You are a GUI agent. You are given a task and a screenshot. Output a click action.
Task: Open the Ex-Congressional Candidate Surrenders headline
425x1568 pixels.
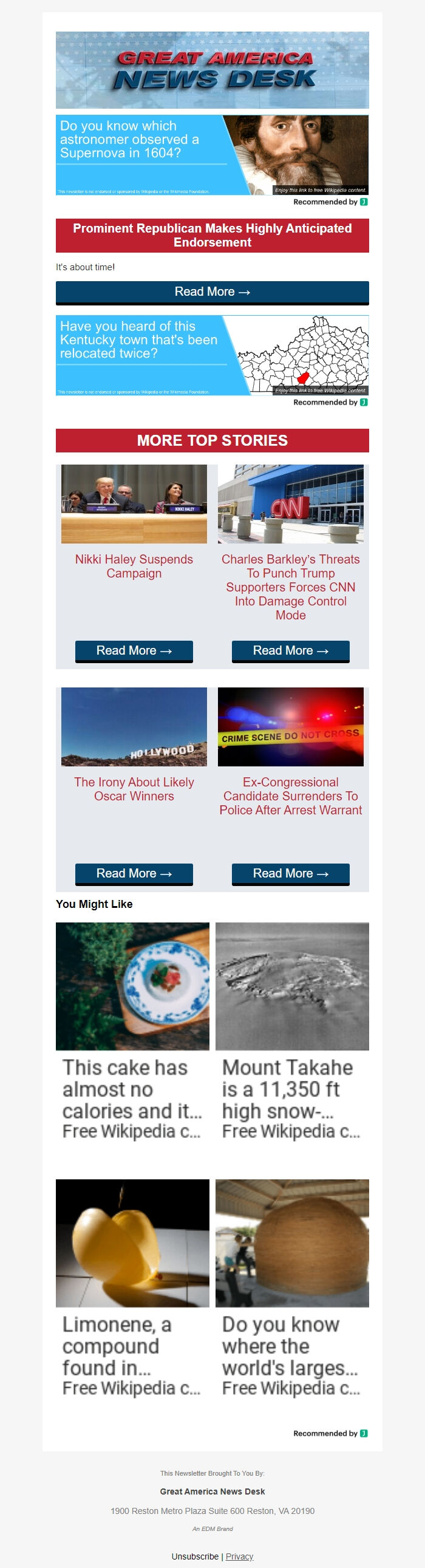pyautogui.click(x=290, y=796)
